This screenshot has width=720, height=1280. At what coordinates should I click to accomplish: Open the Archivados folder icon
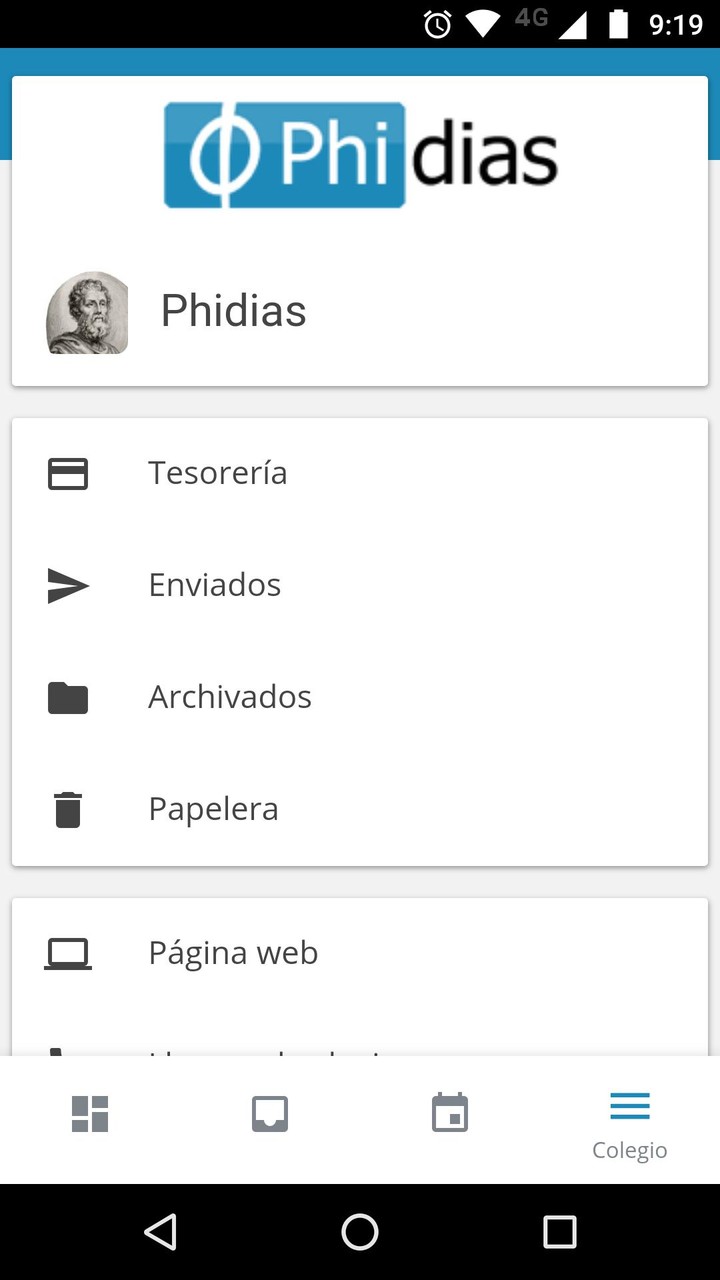point(67,698)
